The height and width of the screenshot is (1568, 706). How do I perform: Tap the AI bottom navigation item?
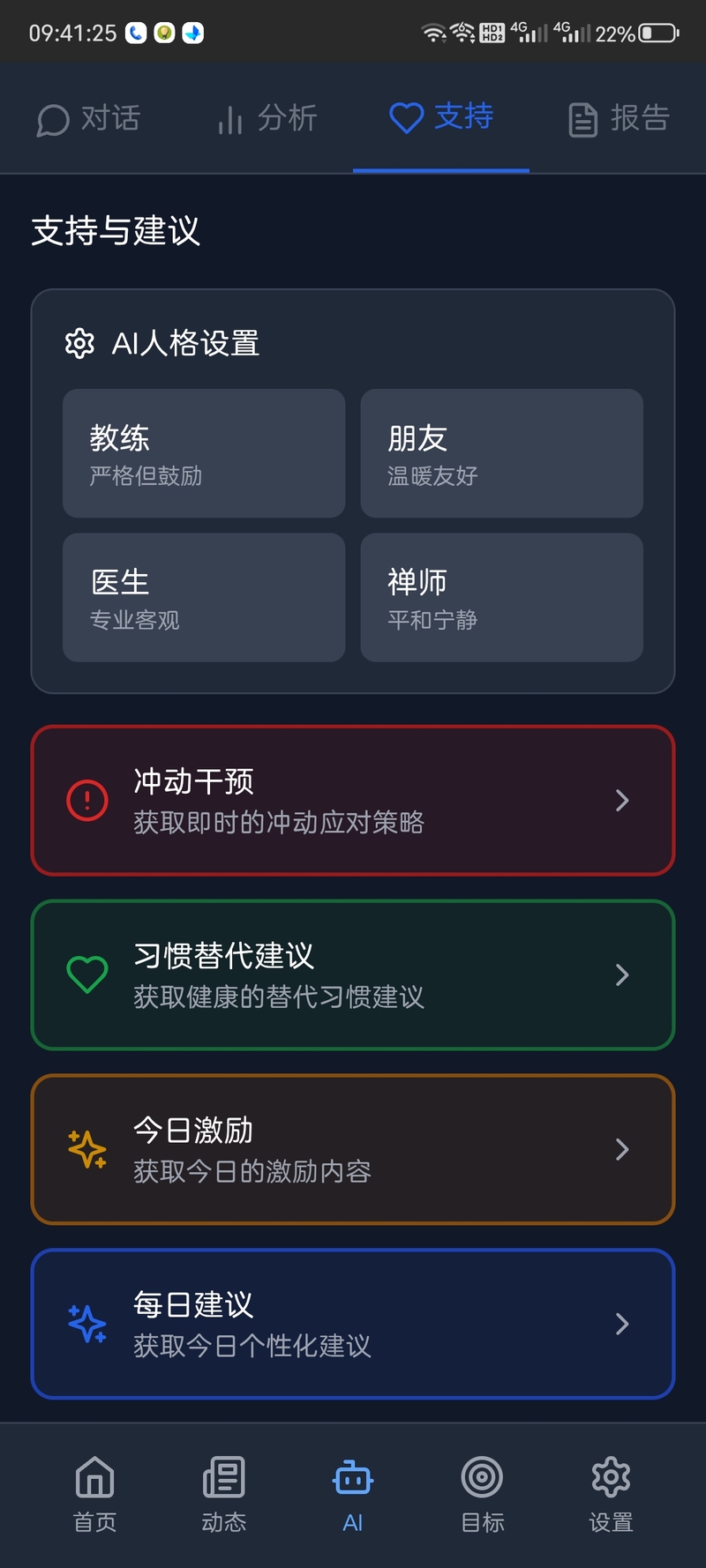(x=353, y=1494)
